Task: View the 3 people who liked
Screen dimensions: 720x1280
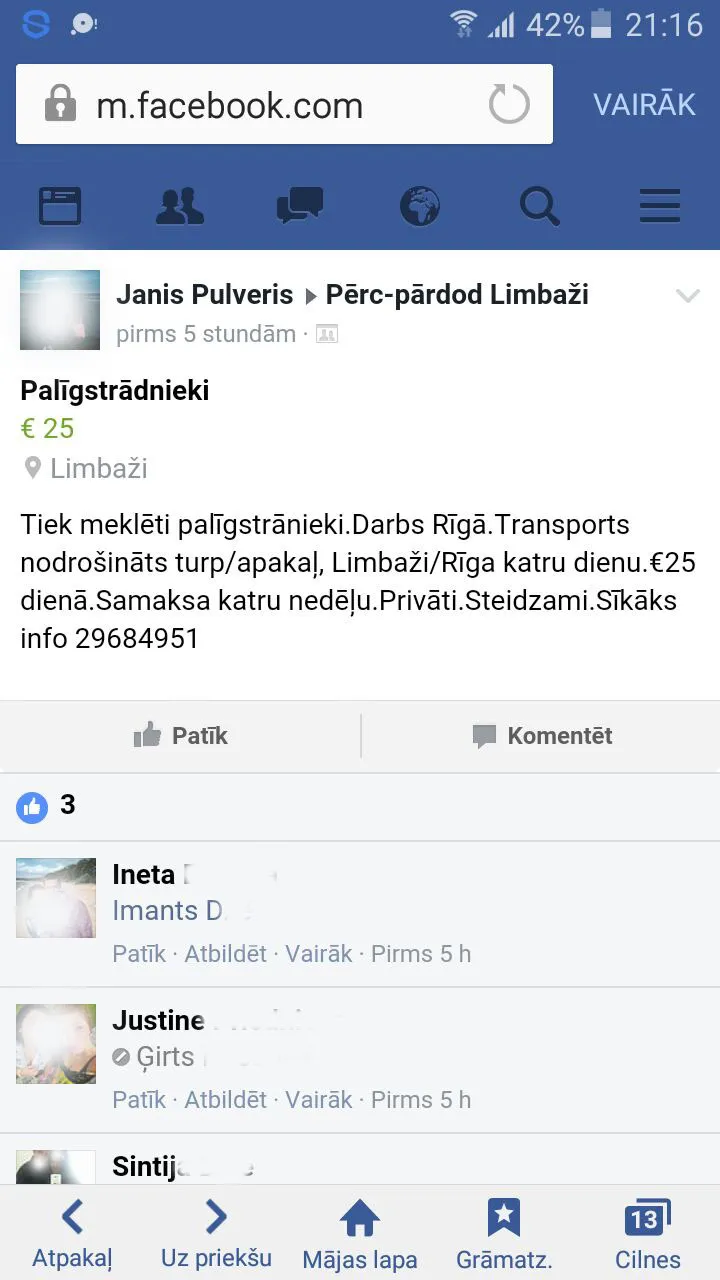Action: 46,806
